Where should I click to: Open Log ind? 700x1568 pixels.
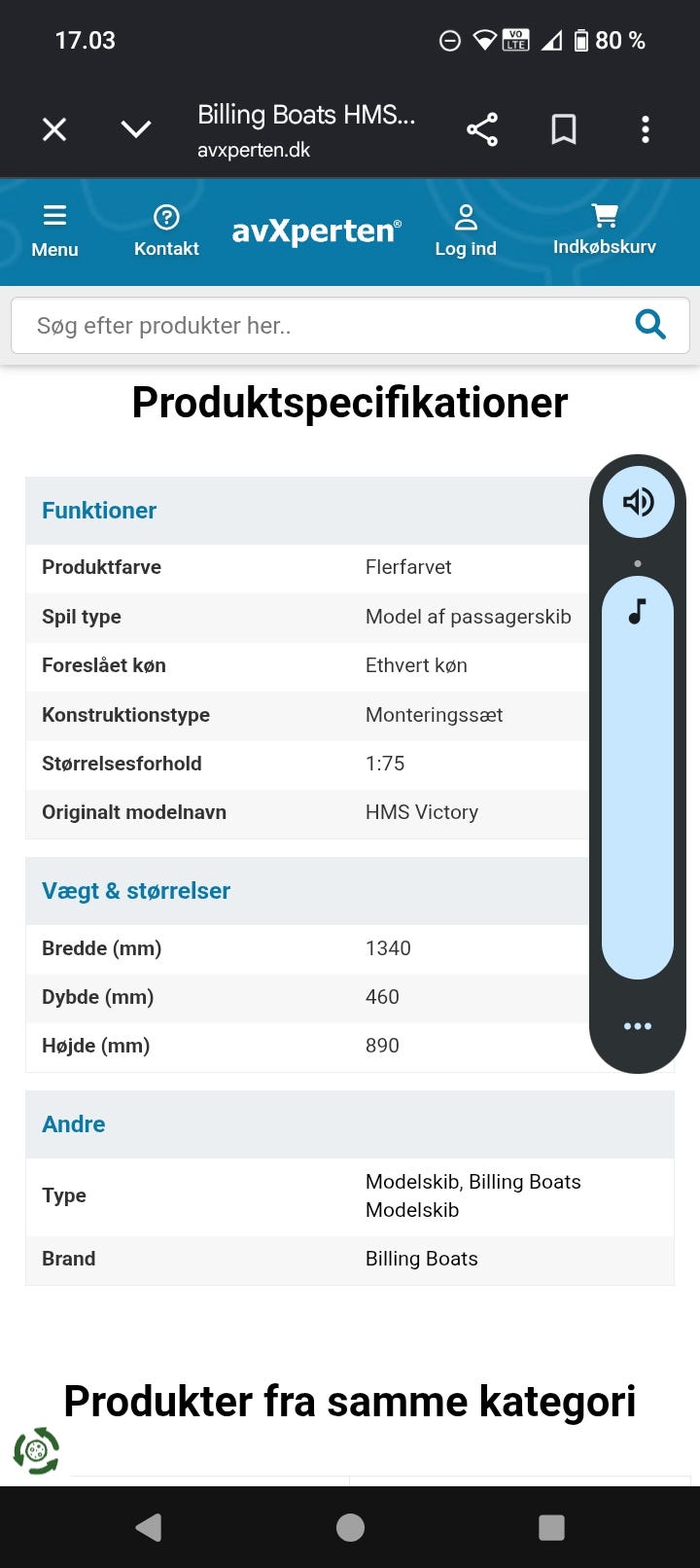click(x=466, y=232)
